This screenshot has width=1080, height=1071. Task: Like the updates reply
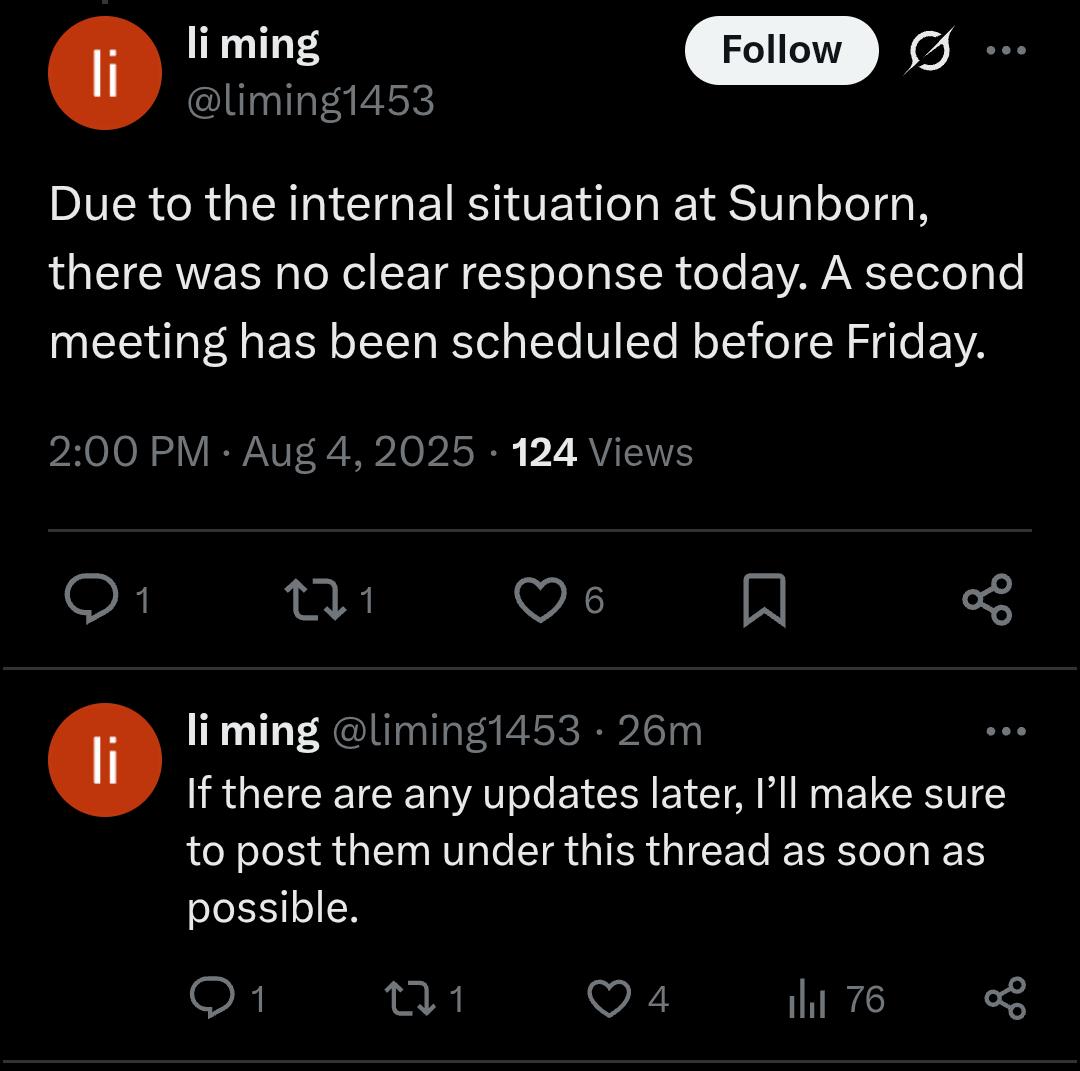609,998
